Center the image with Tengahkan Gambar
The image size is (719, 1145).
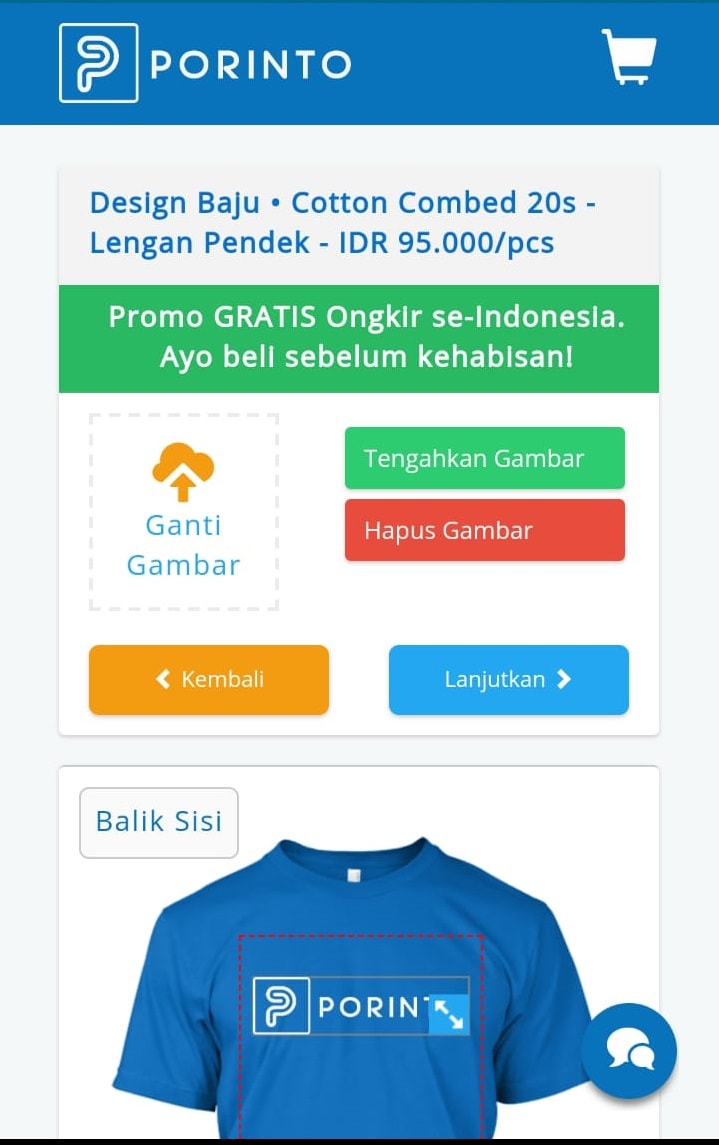484,458
